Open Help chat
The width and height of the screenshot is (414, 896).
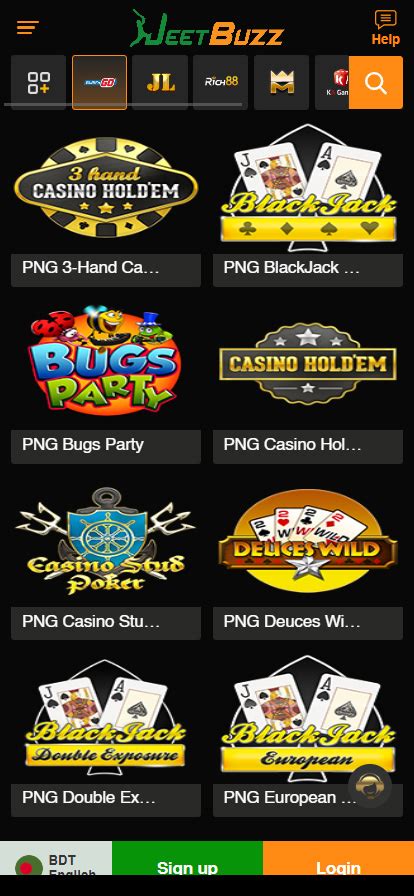(x=385, y=27)
